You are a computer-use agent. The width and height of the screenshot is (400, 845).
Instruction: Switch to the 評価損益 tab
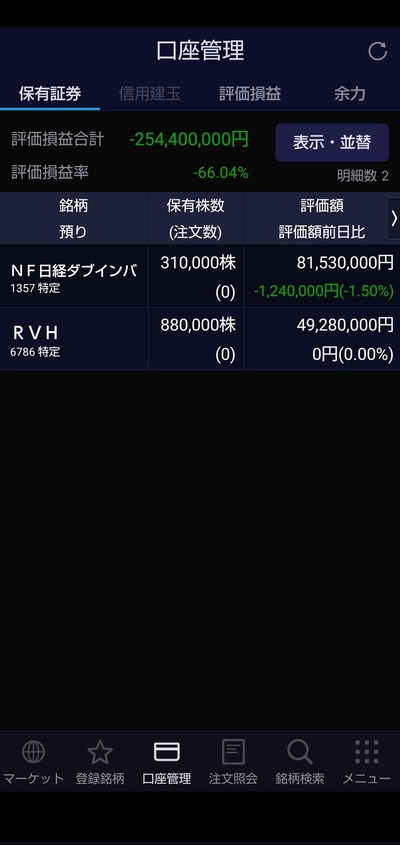point(250,94)
